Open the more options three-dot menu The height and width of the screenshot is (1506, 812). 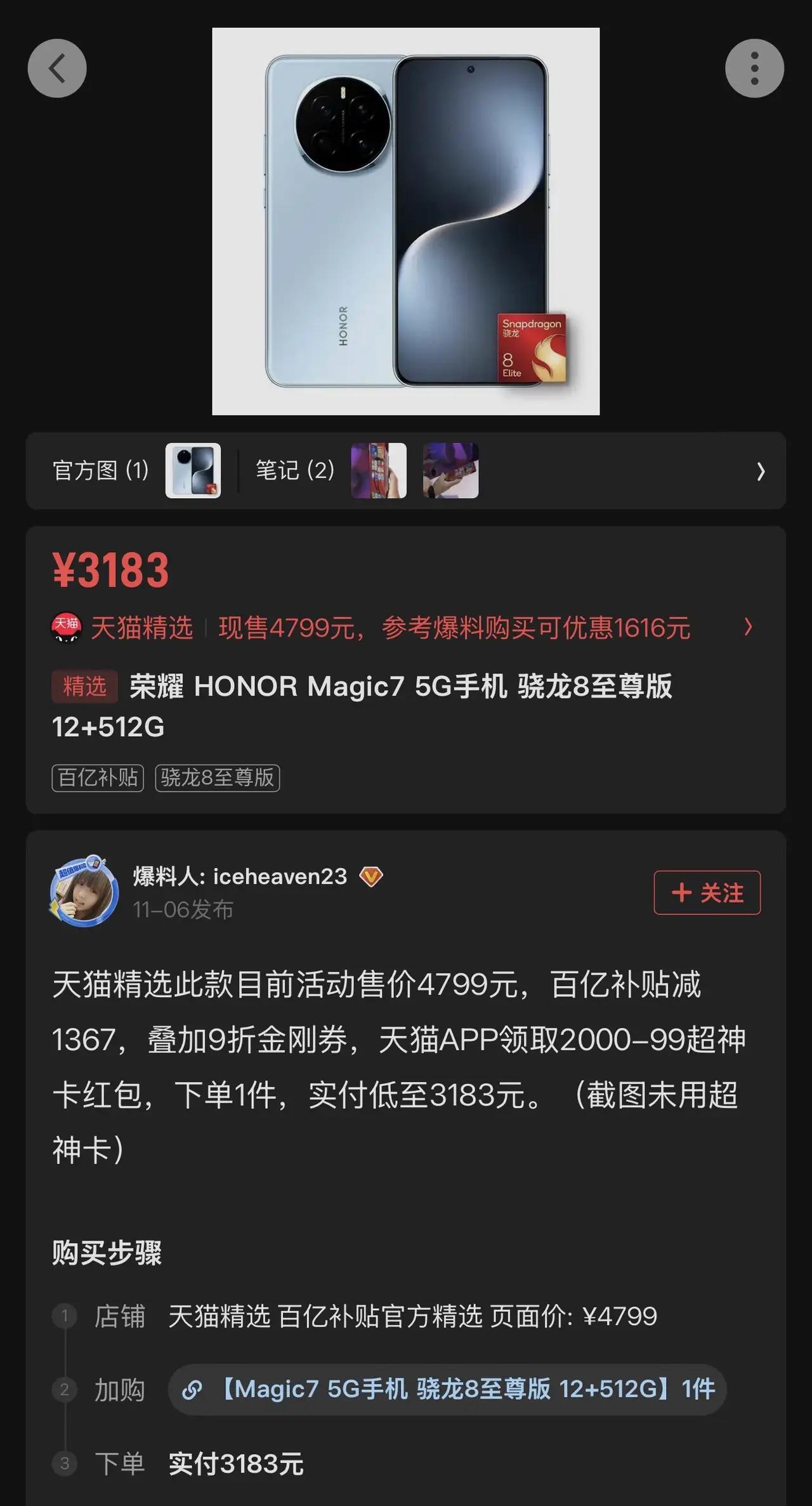(754, 68)
